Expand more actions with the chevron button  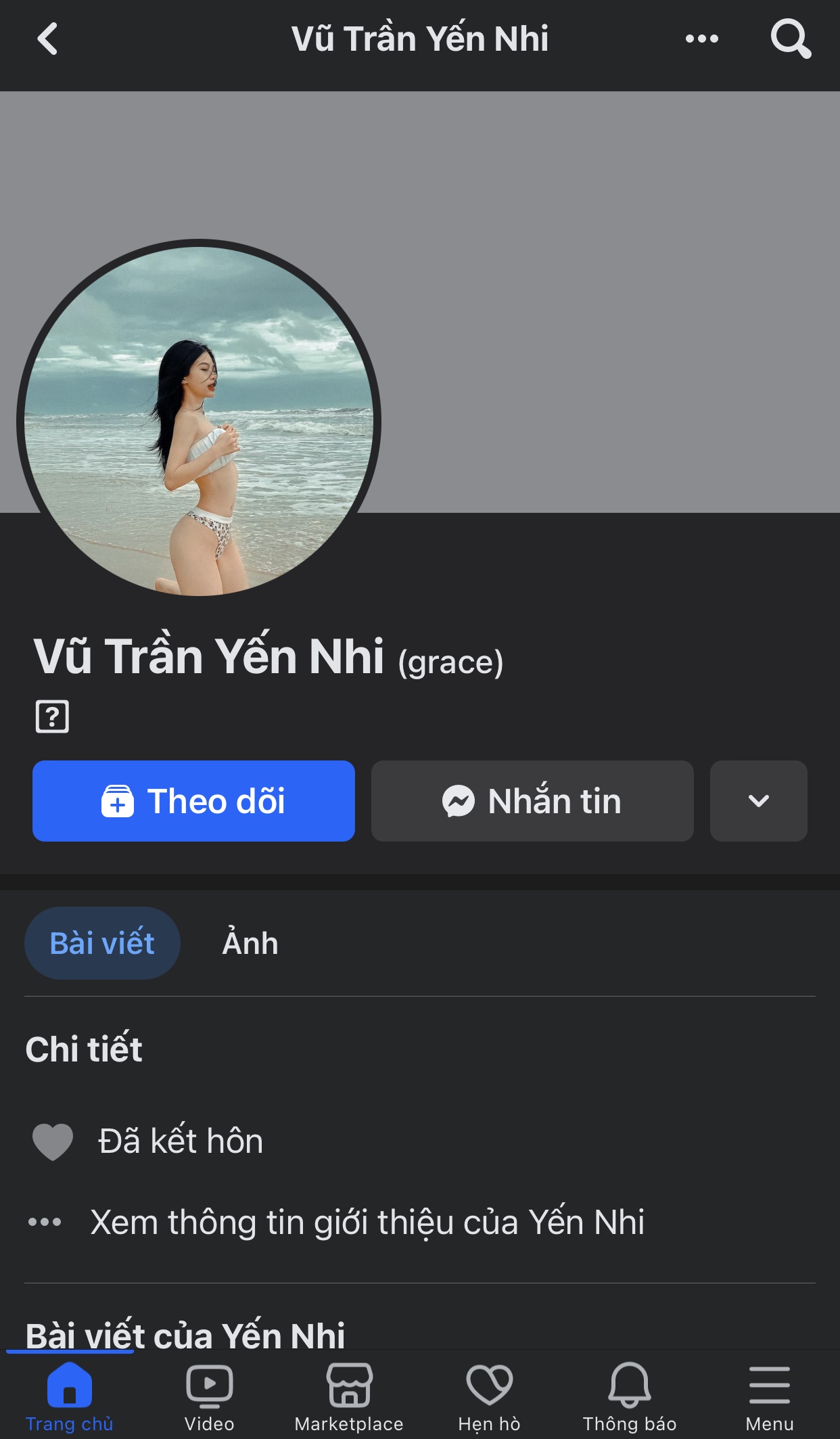(x=758, y=801)
